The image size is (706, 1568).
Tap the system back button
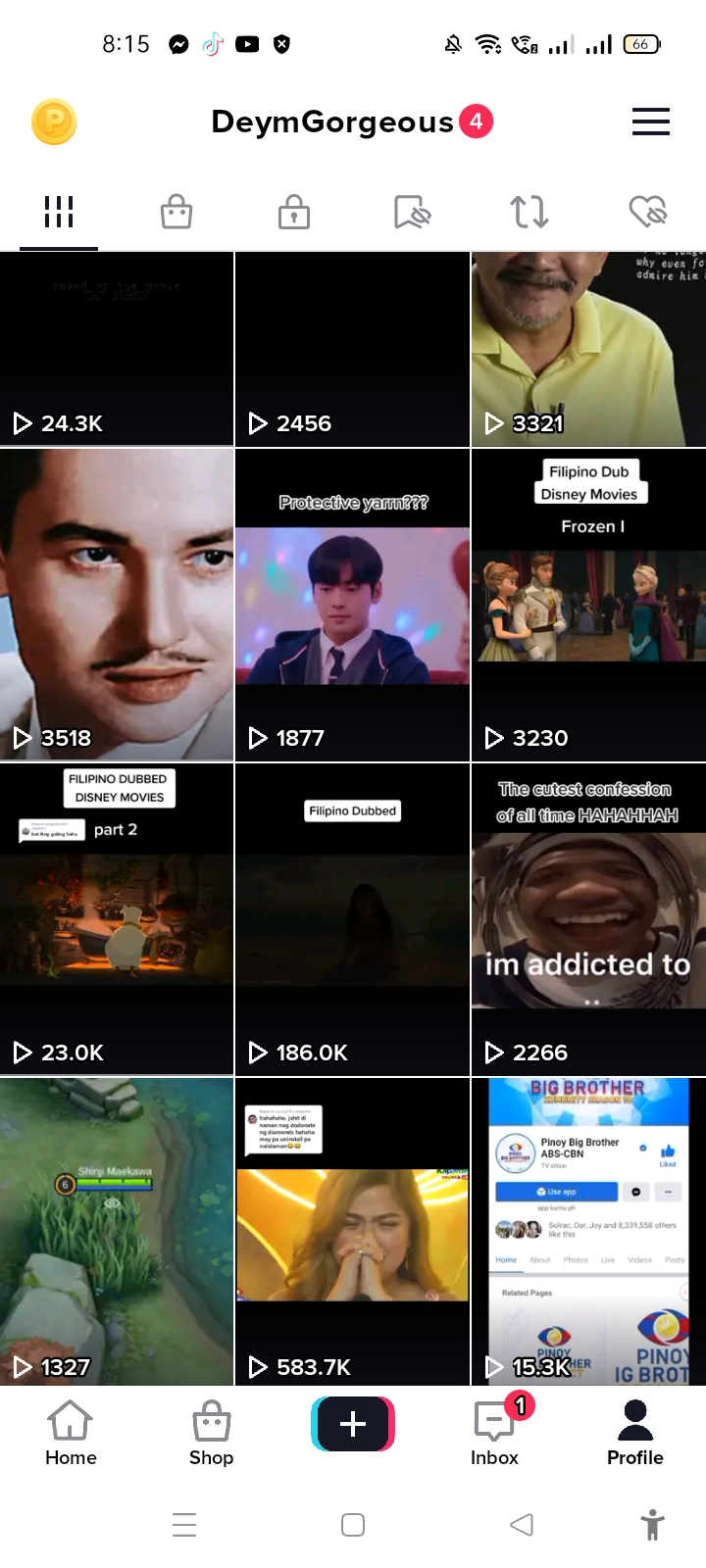pos(522,1525)
